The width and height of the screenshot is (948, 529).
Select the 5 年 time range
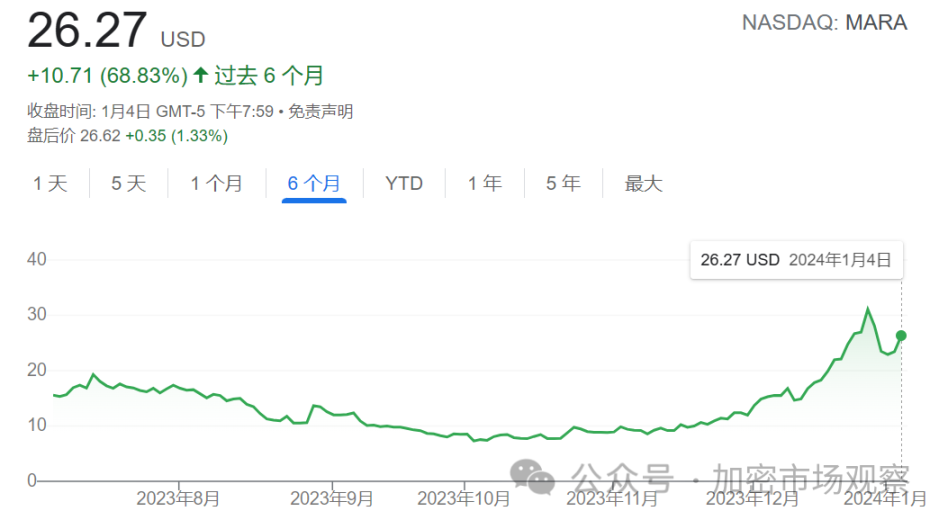563,184
